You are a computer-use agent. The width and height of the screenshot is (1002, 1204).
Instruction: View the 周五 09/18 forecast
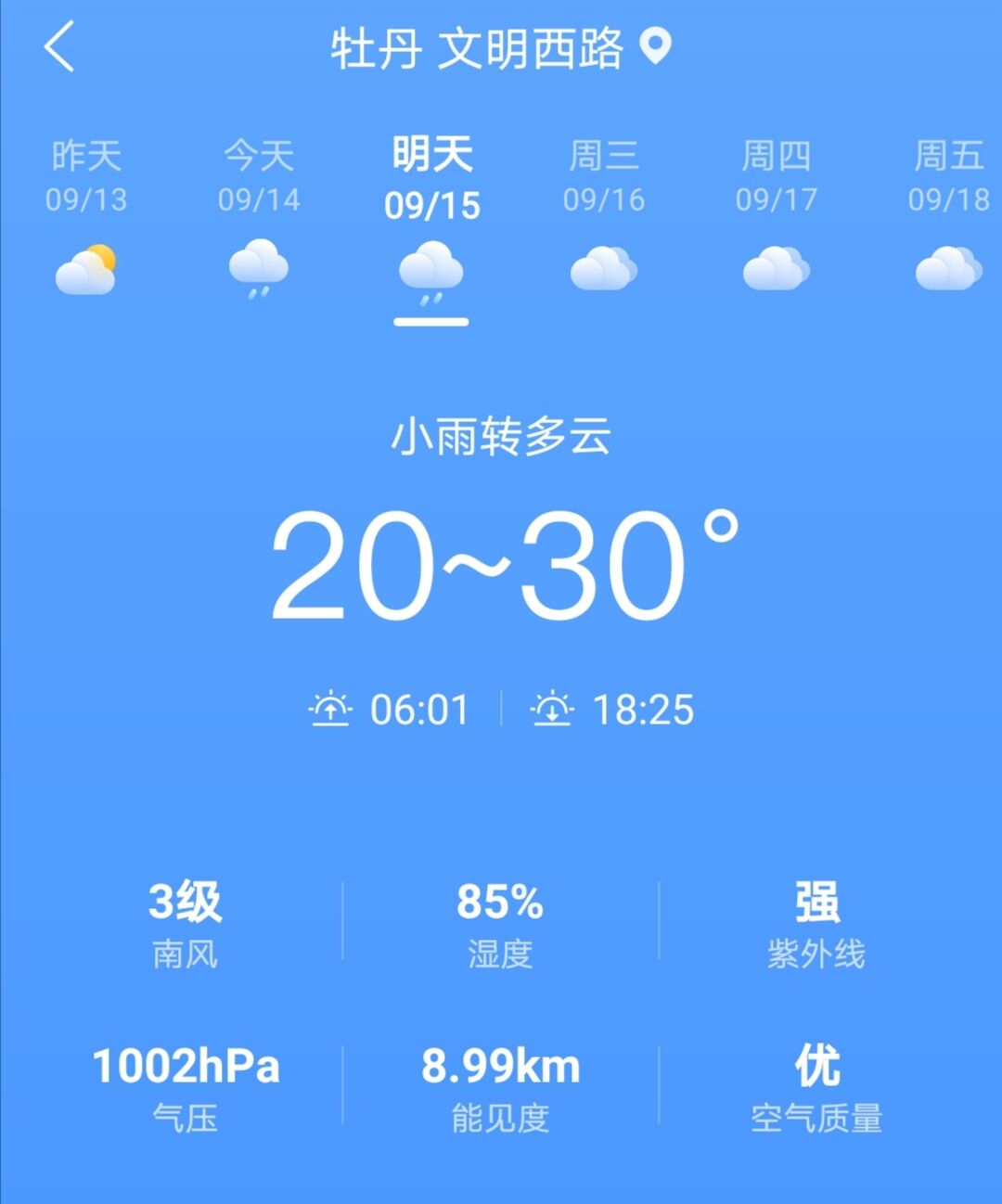pos(948,215)
